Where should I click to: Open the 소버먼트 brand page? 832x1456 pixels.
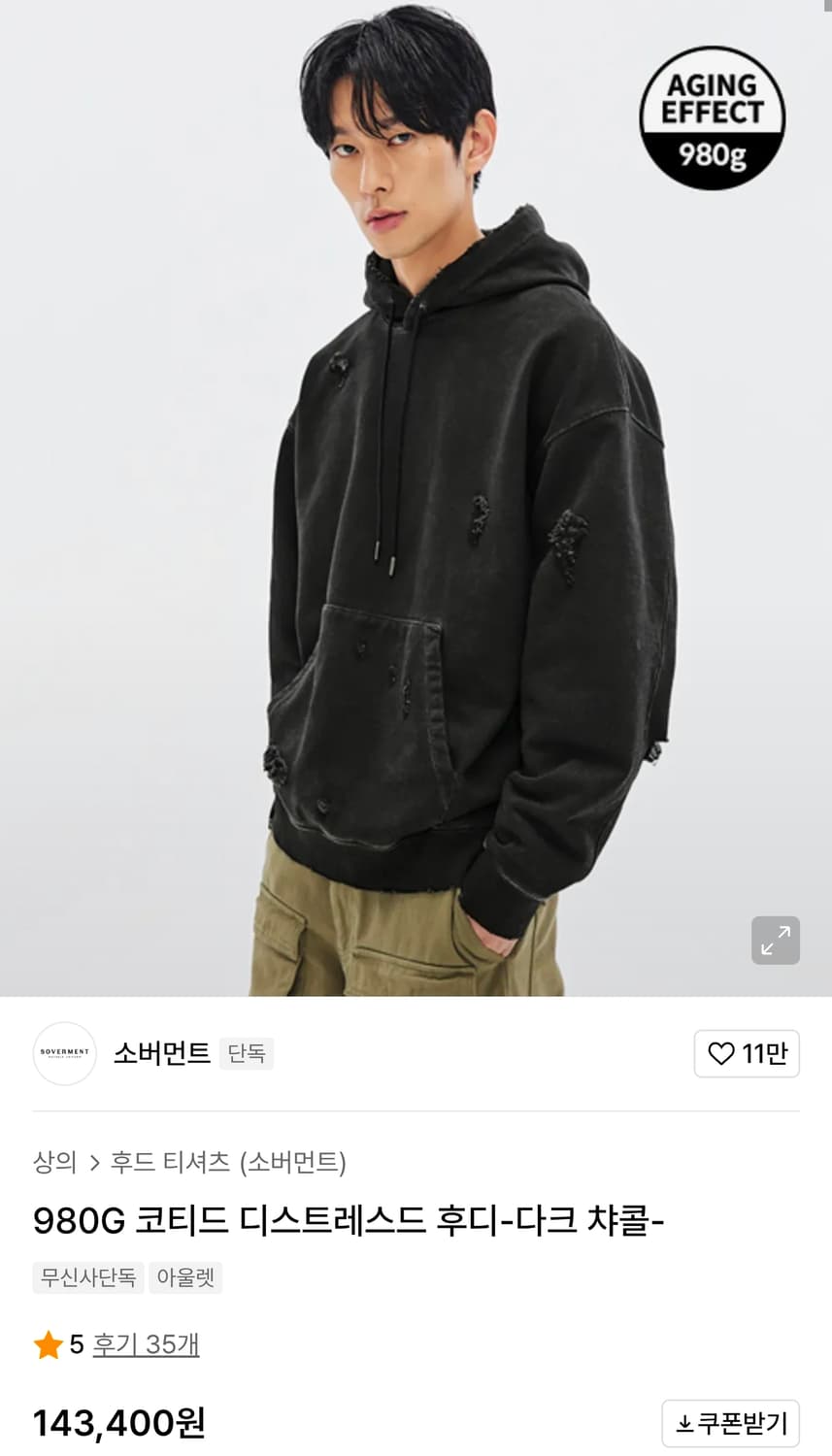tap(161, 1053)
